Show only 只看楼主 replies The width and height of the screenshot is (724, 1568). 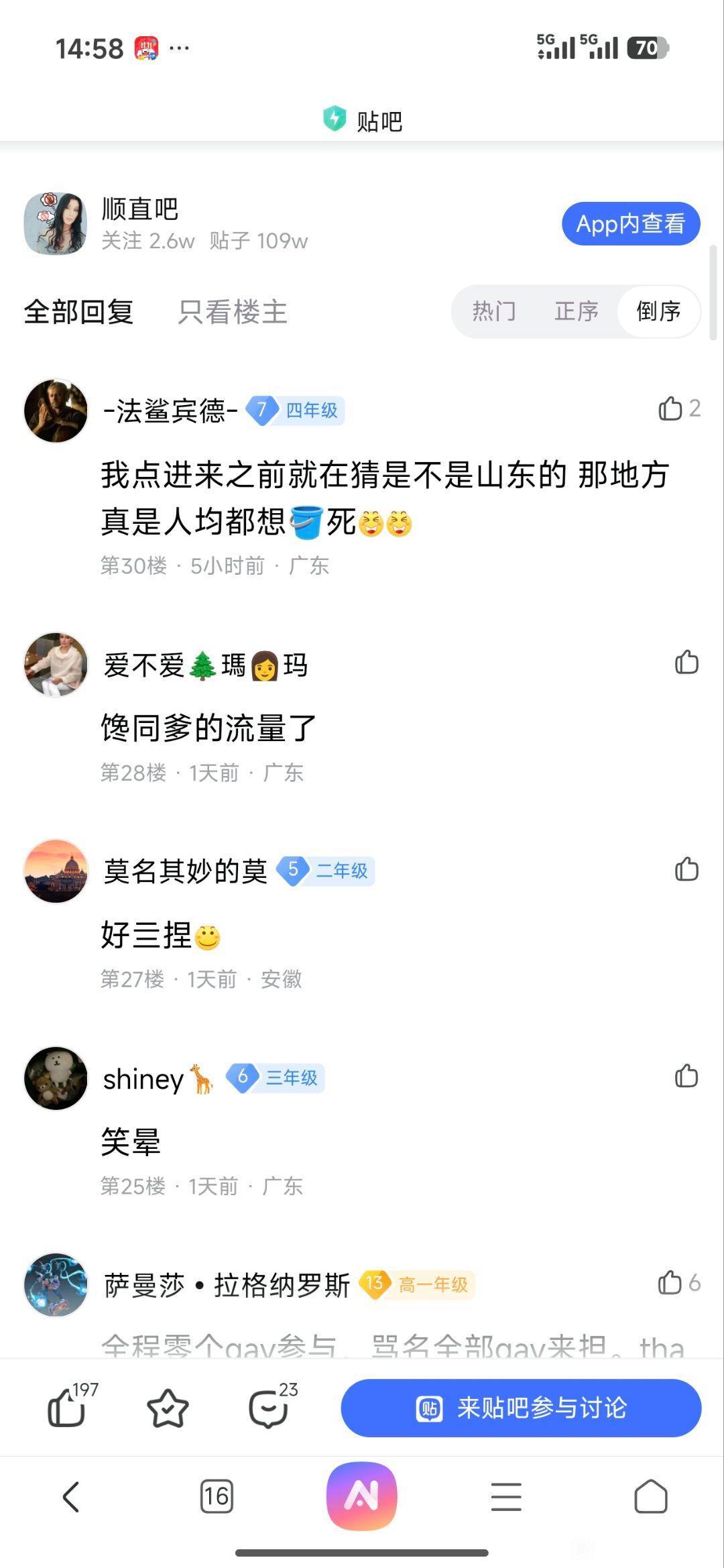tap(233, 312)
